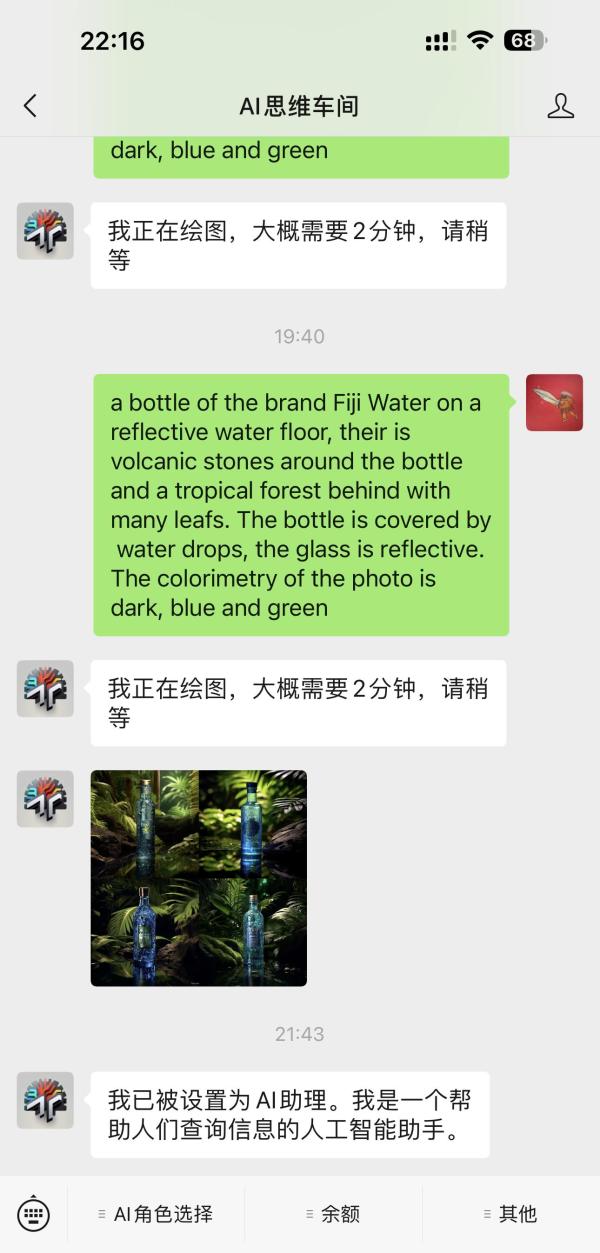The width and height of the screenshot is (600, 1253).
Task: Open the AI角色选择 menu
Action: 156,1214
